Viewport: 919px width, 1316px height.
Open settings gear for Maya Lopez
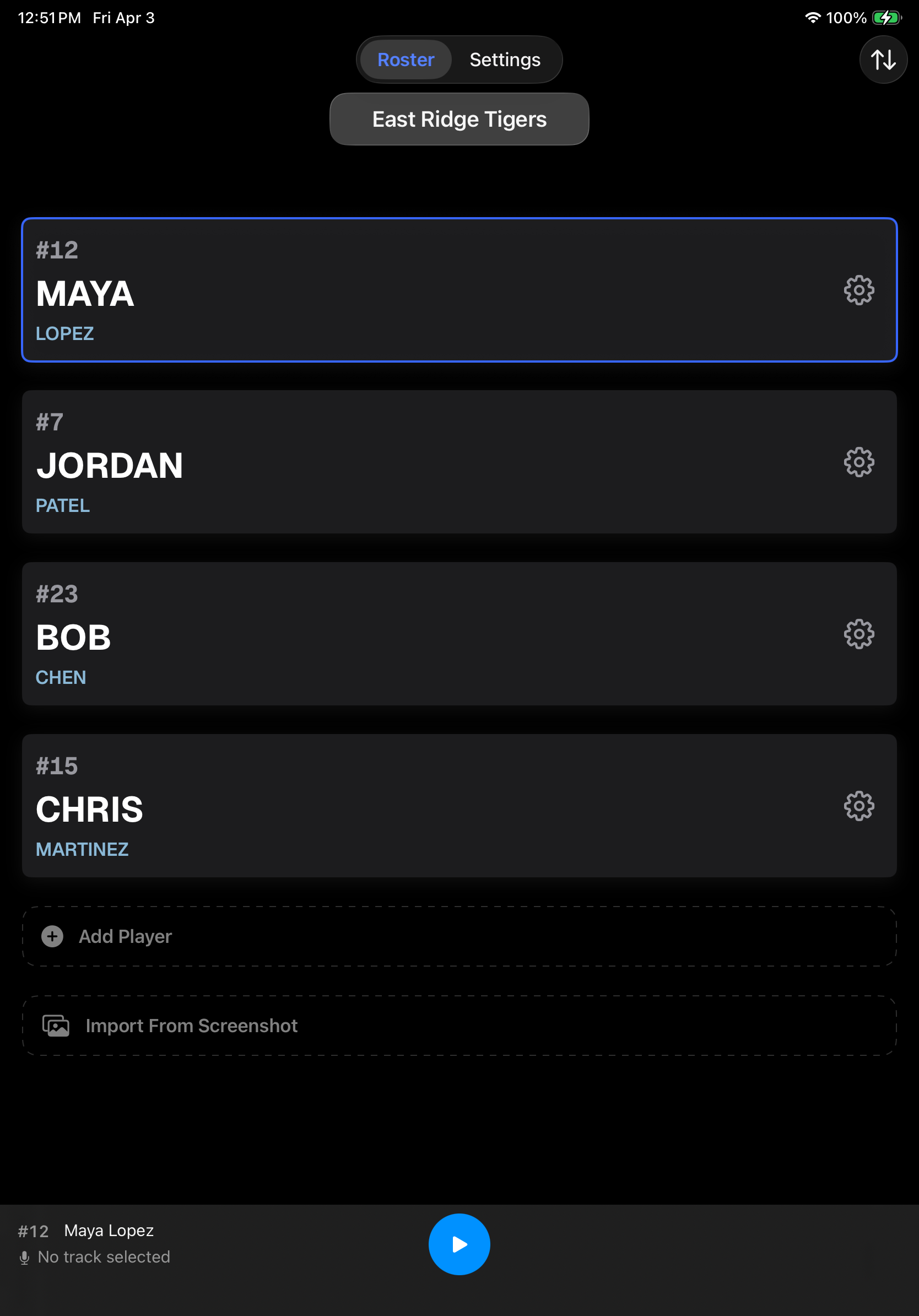(x=858, y=290)
